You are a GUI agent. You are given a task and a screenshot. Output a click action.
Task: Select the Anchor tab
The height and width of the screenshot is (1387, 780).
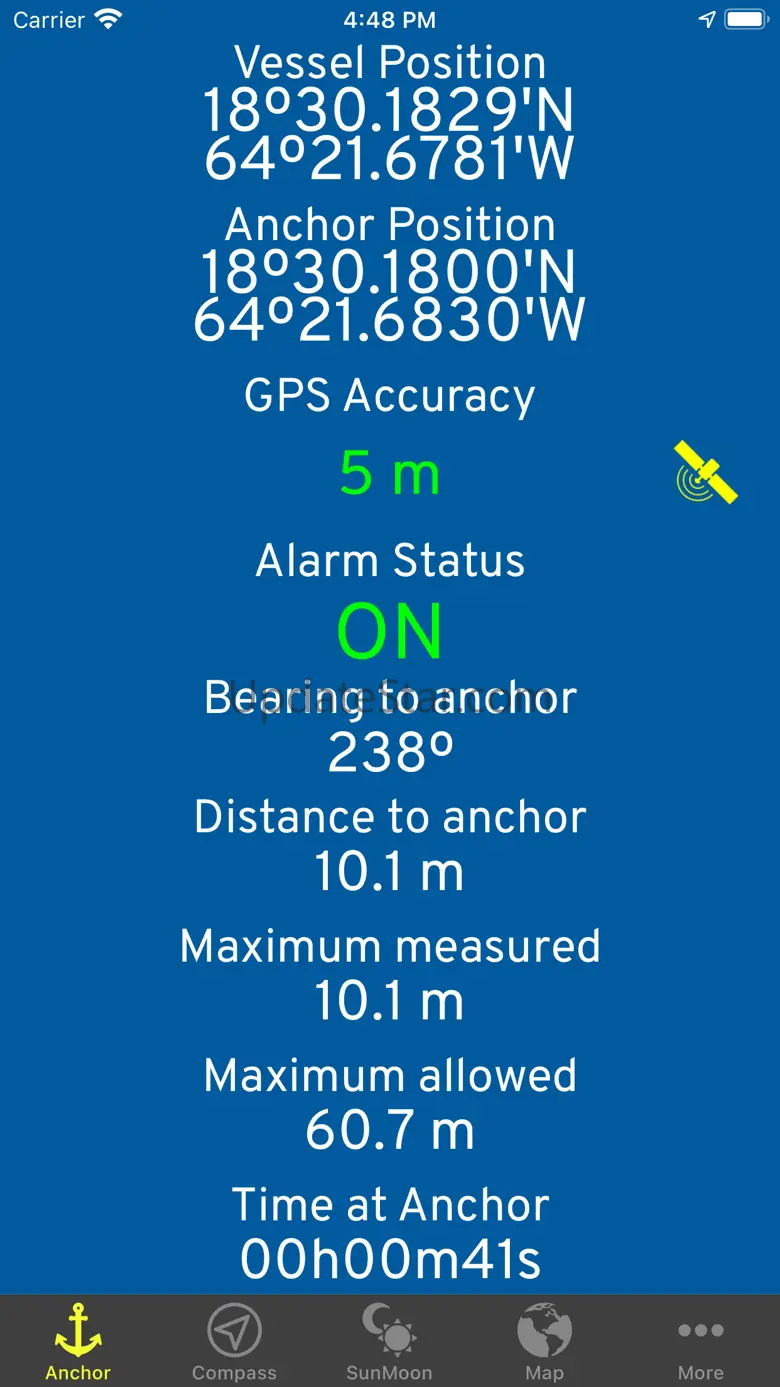click(x=78, y=1342)
